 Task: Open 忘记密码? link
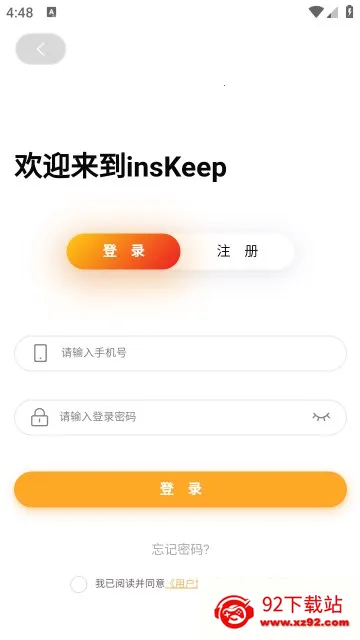[180, 549]
